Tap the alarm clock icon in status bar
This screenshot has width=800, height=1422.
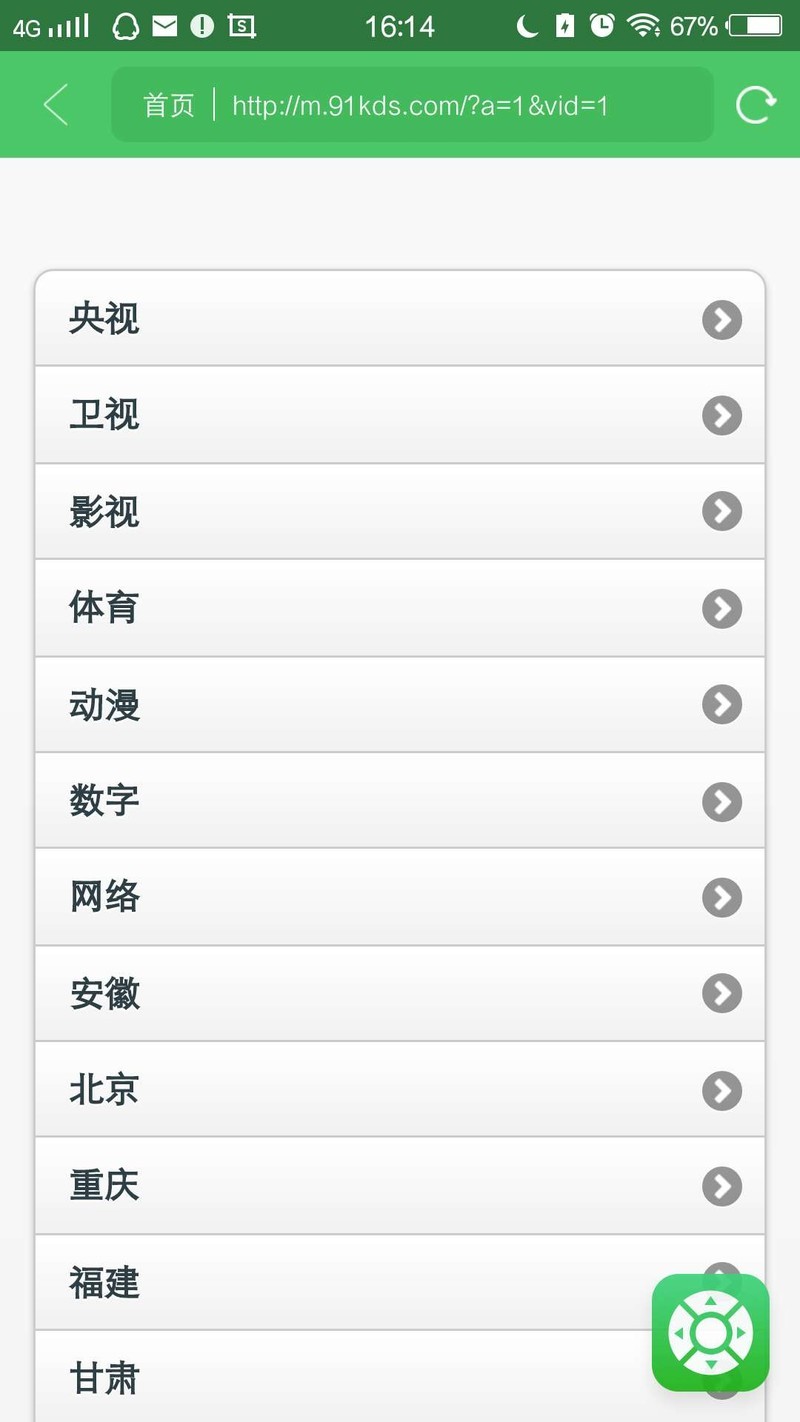coord(601,26)
